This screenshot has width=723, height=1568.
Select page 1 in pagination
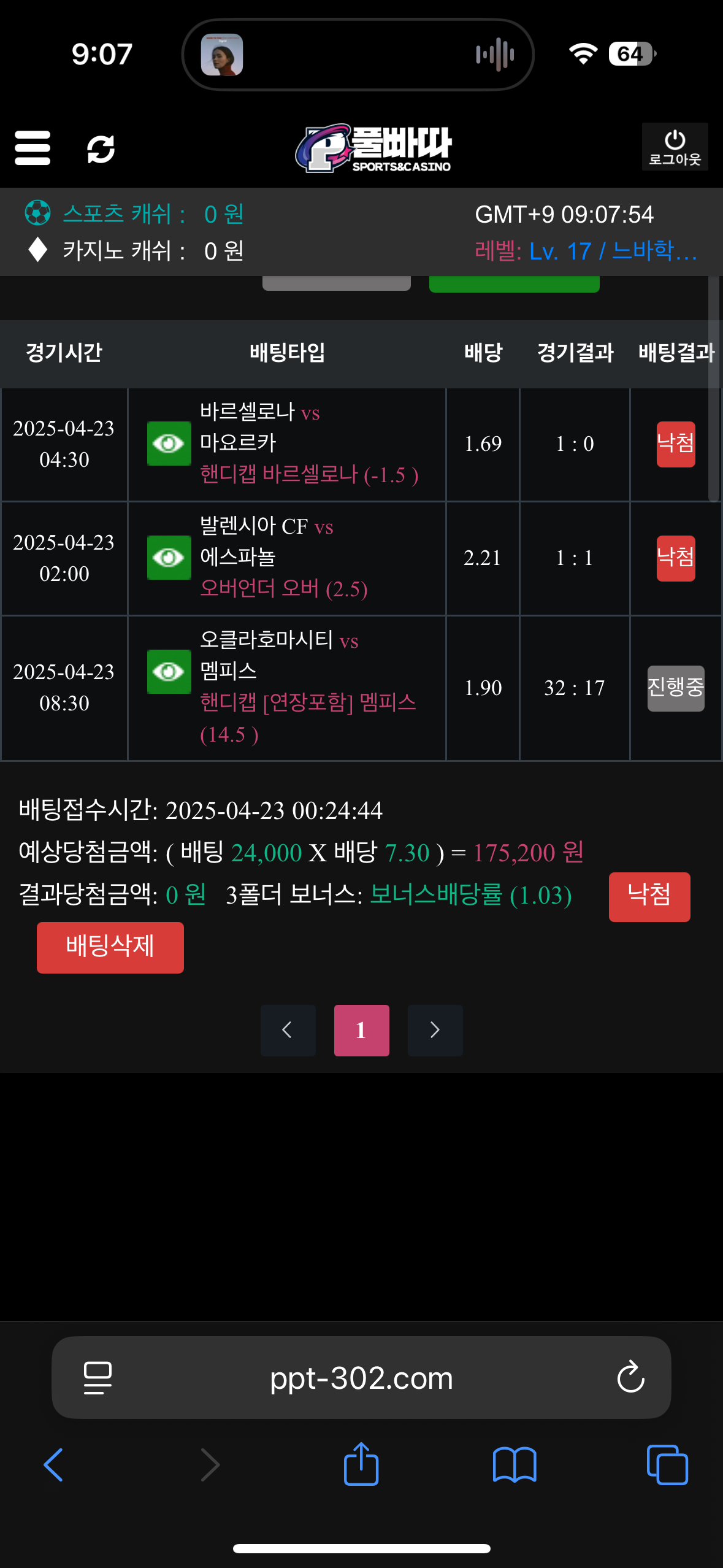pyautogui.click(x=361, y=1030)
